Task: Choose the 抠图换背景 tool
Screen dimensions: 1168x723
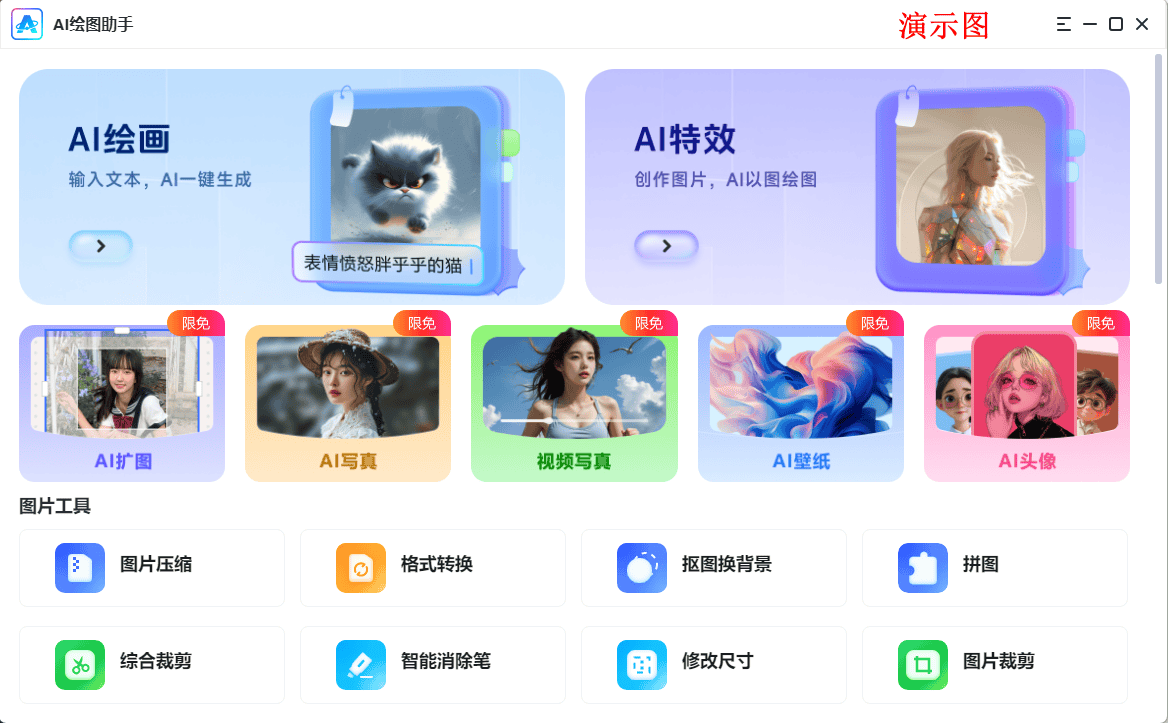Action: coord(714,568)
